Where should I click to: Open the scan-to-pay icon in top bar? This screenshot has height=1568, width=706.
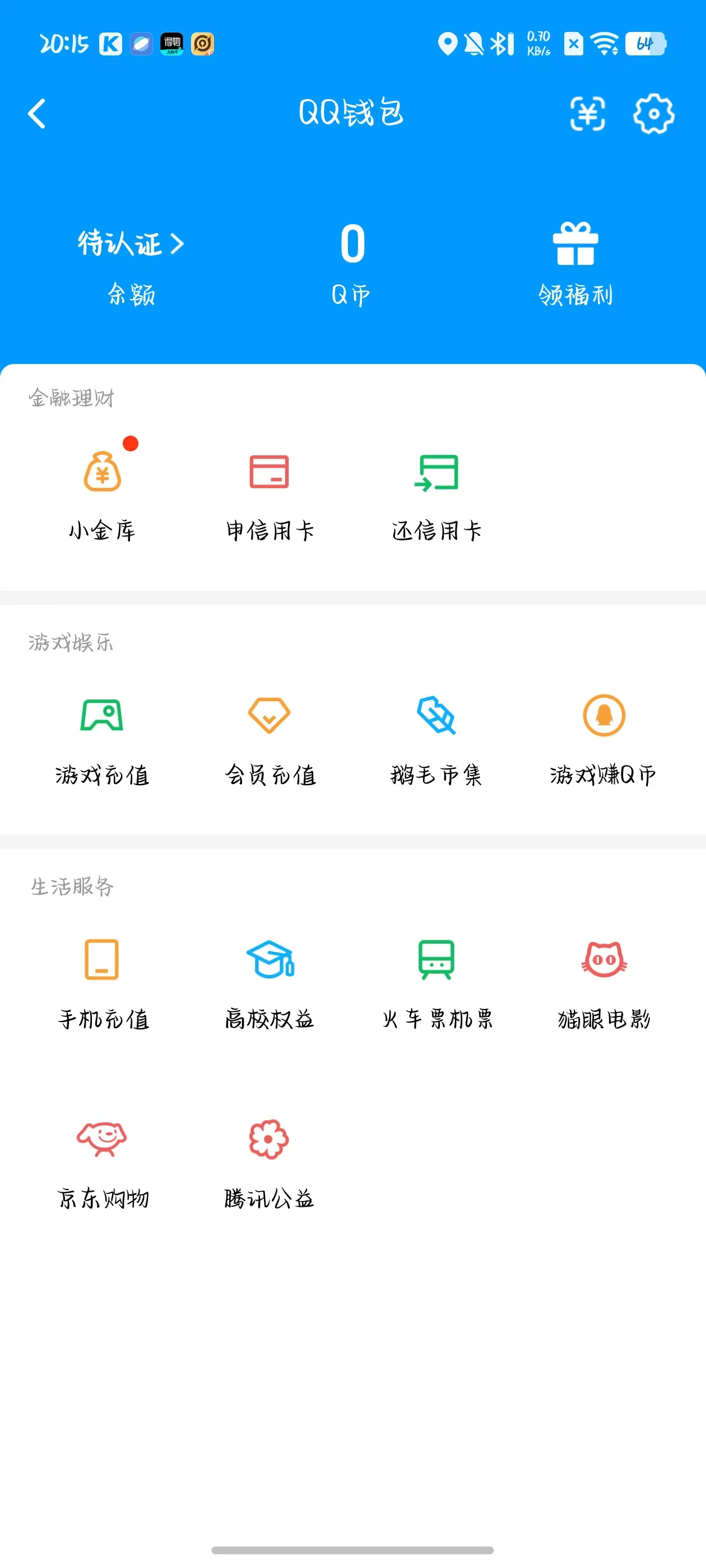(x=588, y=114)
